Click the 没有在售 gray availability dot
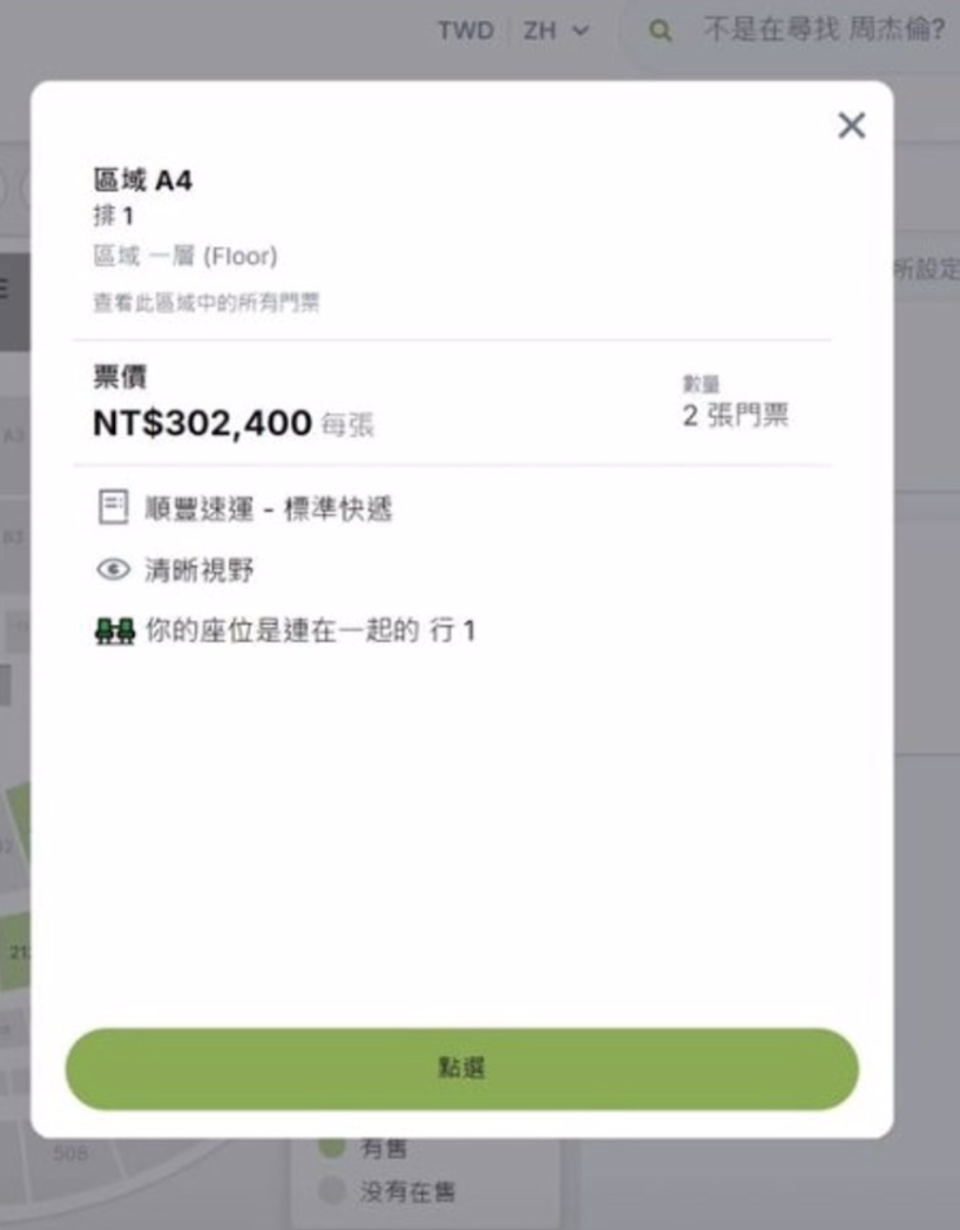960x1230 pixels. [330, 1190]
